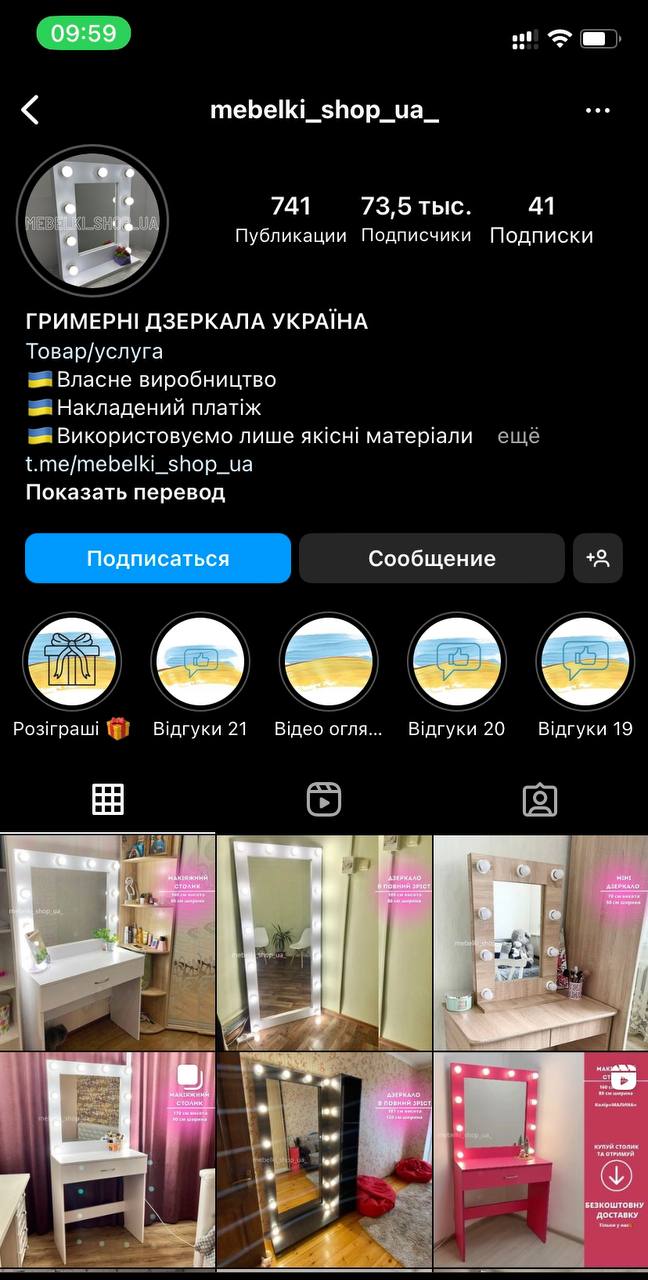Open the 41 Подписки following list
This screenshot has height=1280, width=648.
[541, 220]
